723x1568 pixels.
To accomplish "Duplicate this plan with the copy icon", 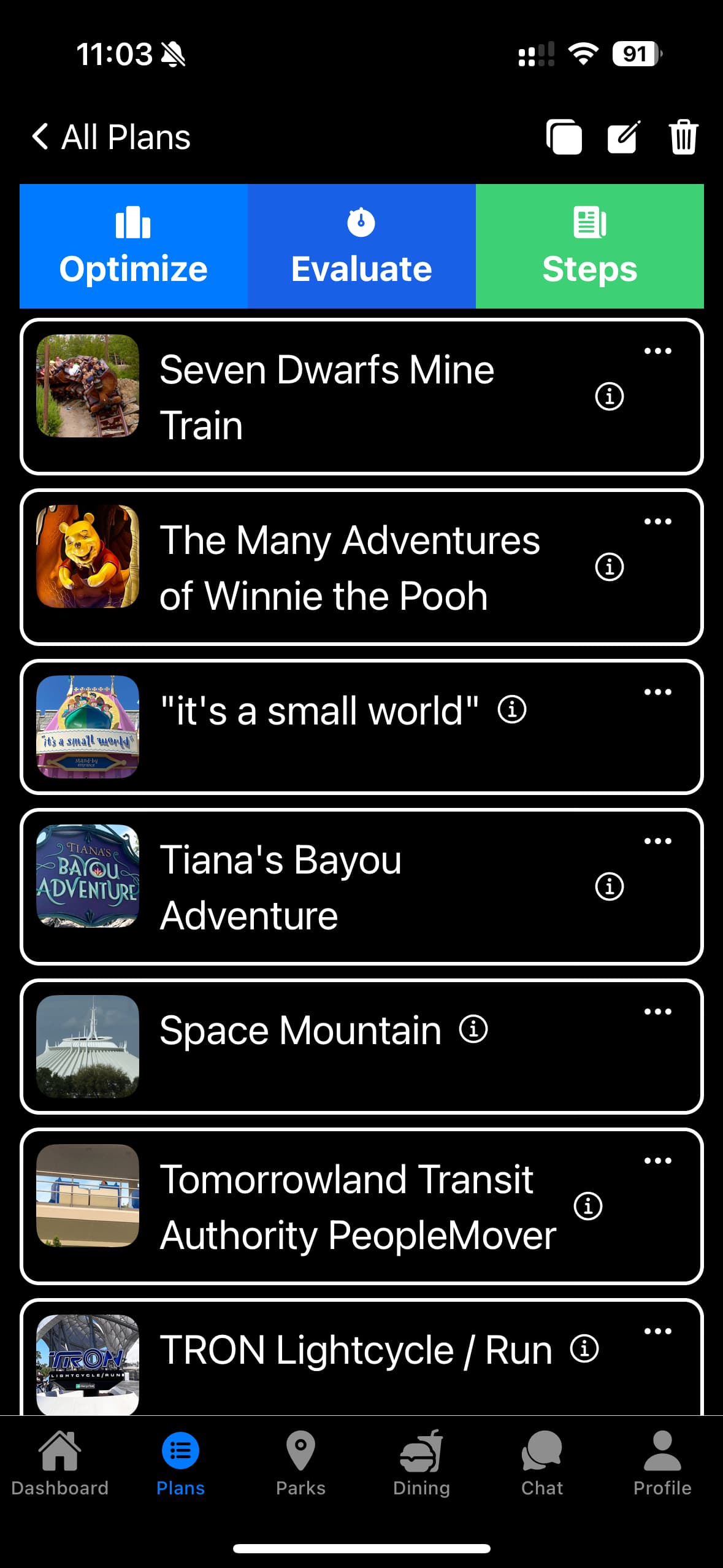I will coord(564,137).
